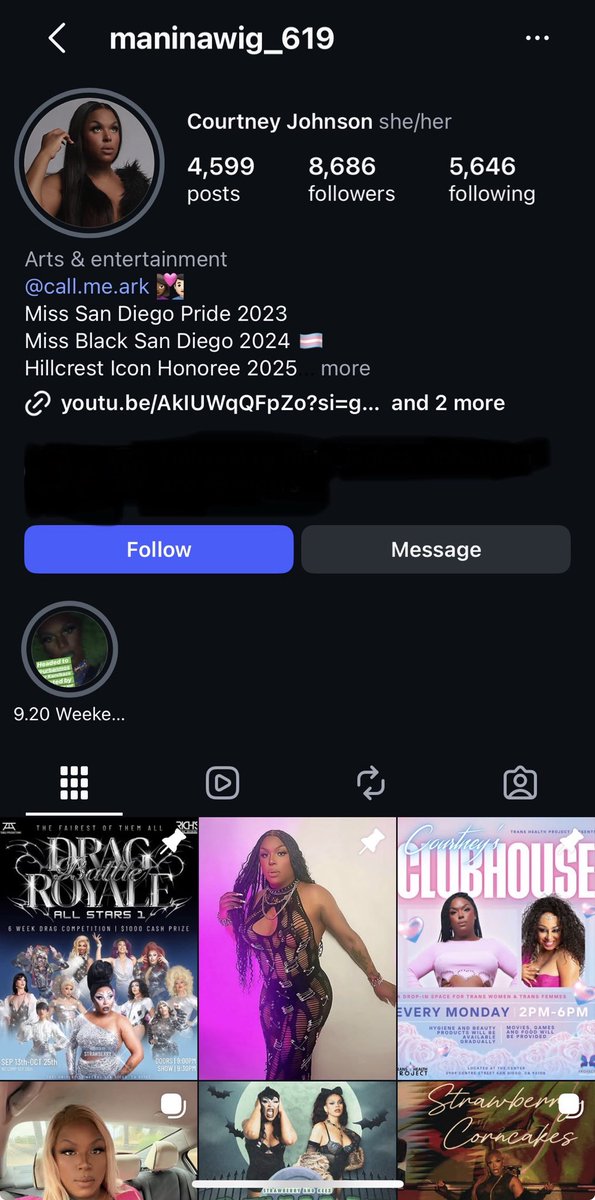Open the @call.me.ark mention link
The width and height of the screenshot is (595, 1200).
pyautogui.click(x=87, y=286)
